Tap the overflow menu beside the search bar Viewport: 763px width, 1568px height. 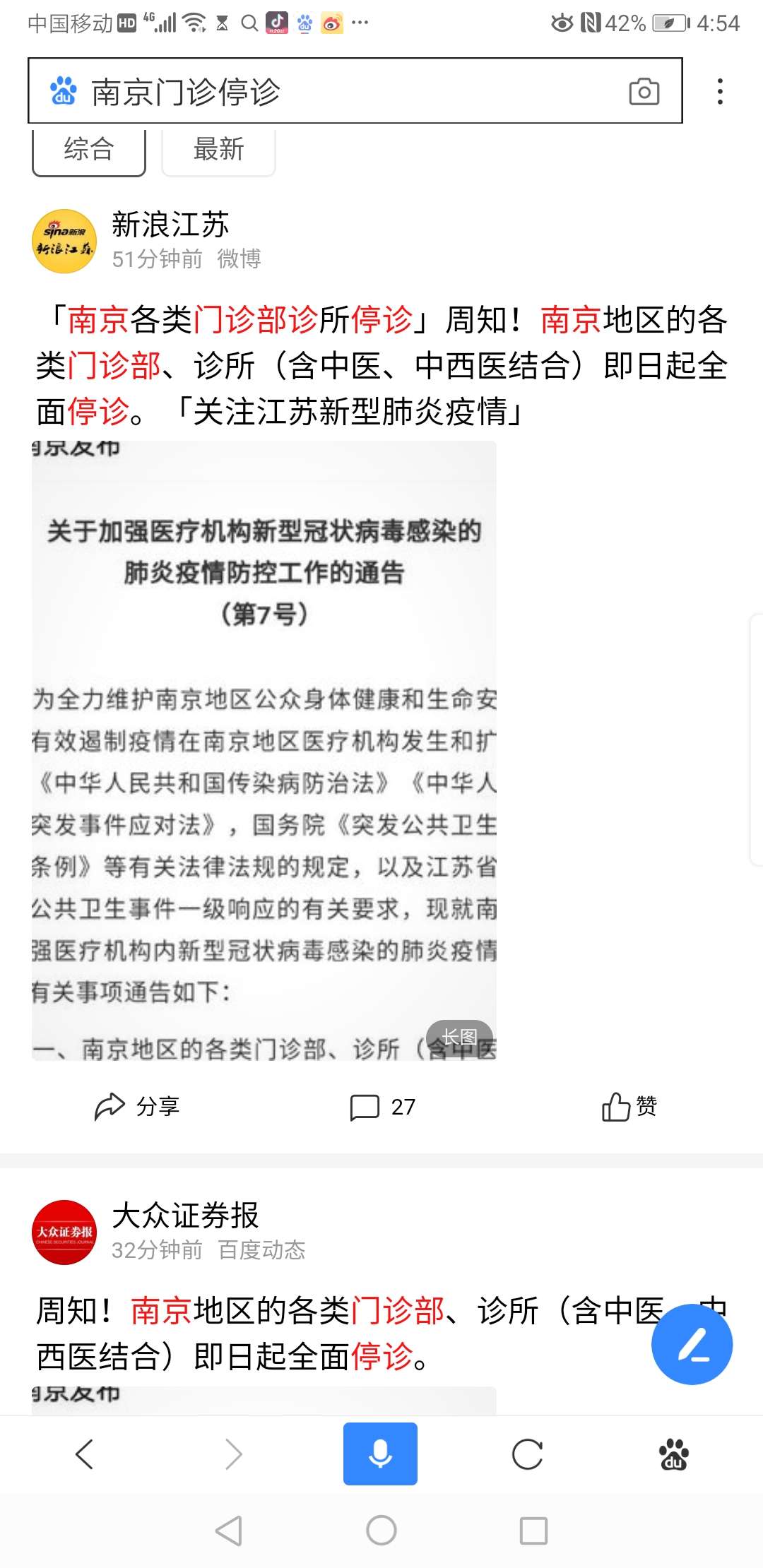719,93
